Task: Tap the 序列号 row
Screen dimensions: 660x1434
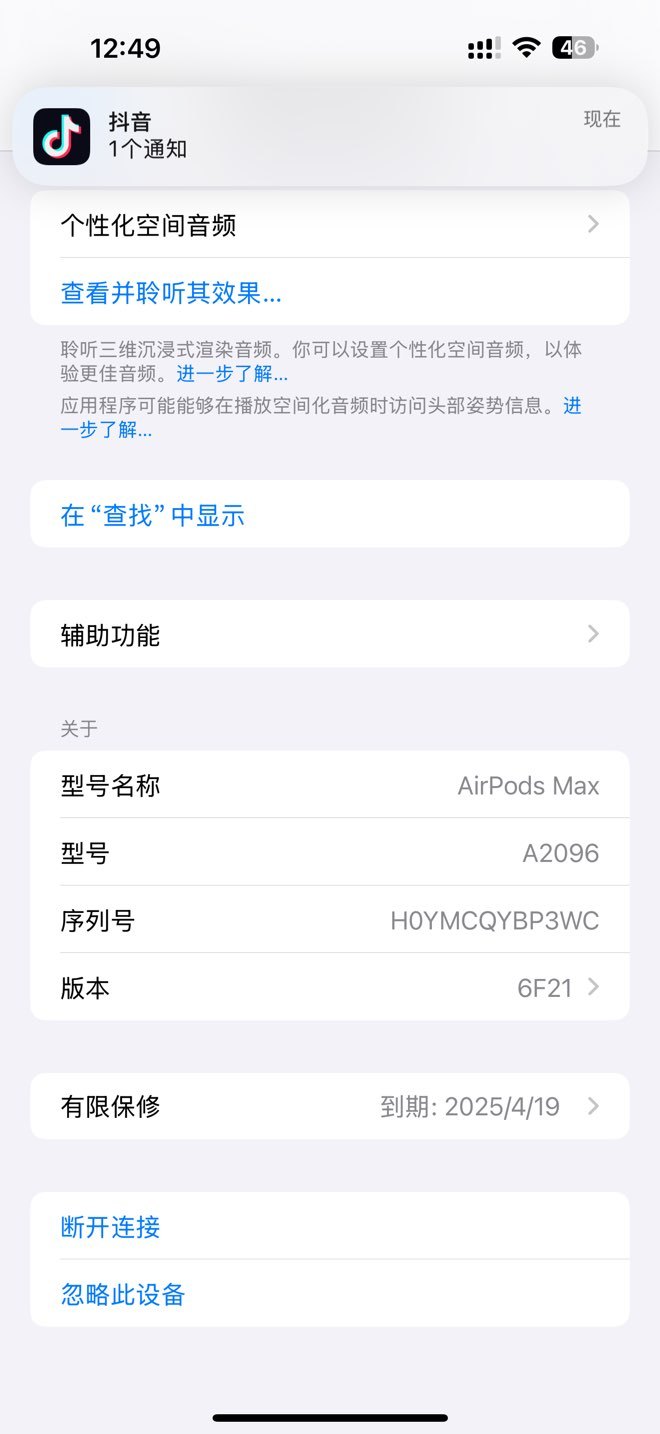Action: [330, 920]
